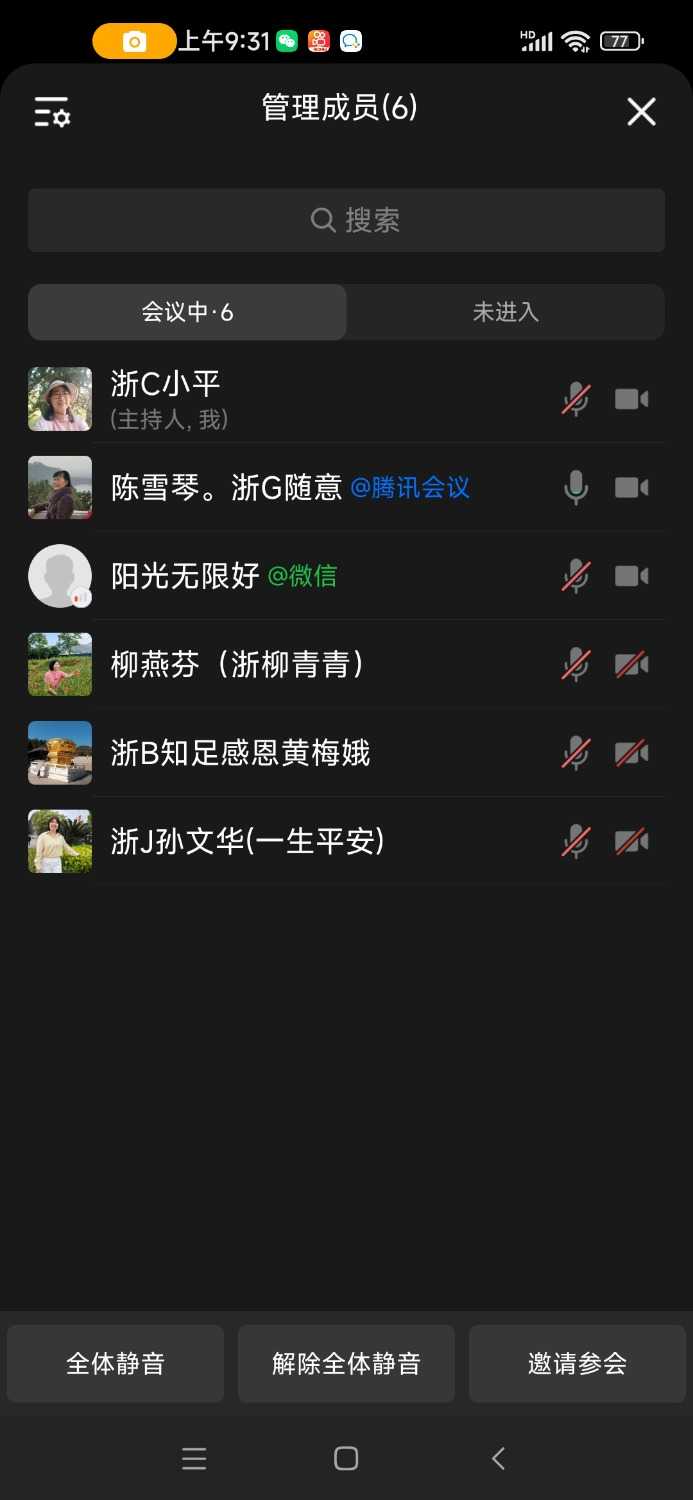
Task: Turn on camera for 浙B知足感恩黄梅娥
Action: 631,753
